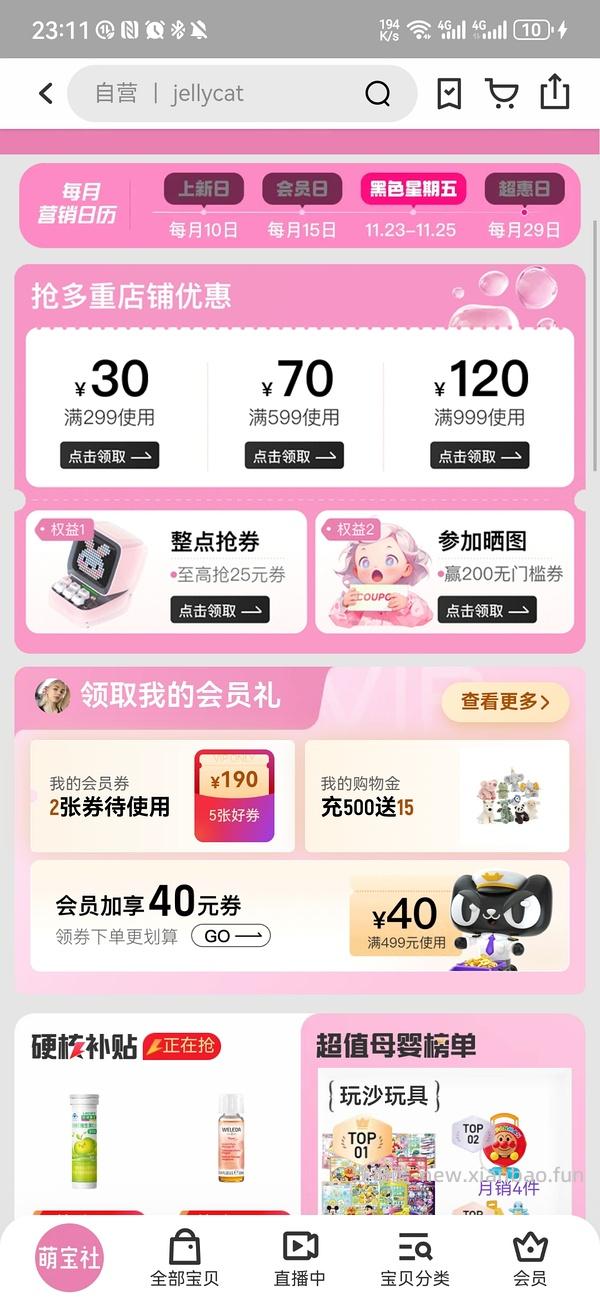Open 充500送15 shopping credit card
Viewport: 600px width, 1300px height.
coord(437,796)
